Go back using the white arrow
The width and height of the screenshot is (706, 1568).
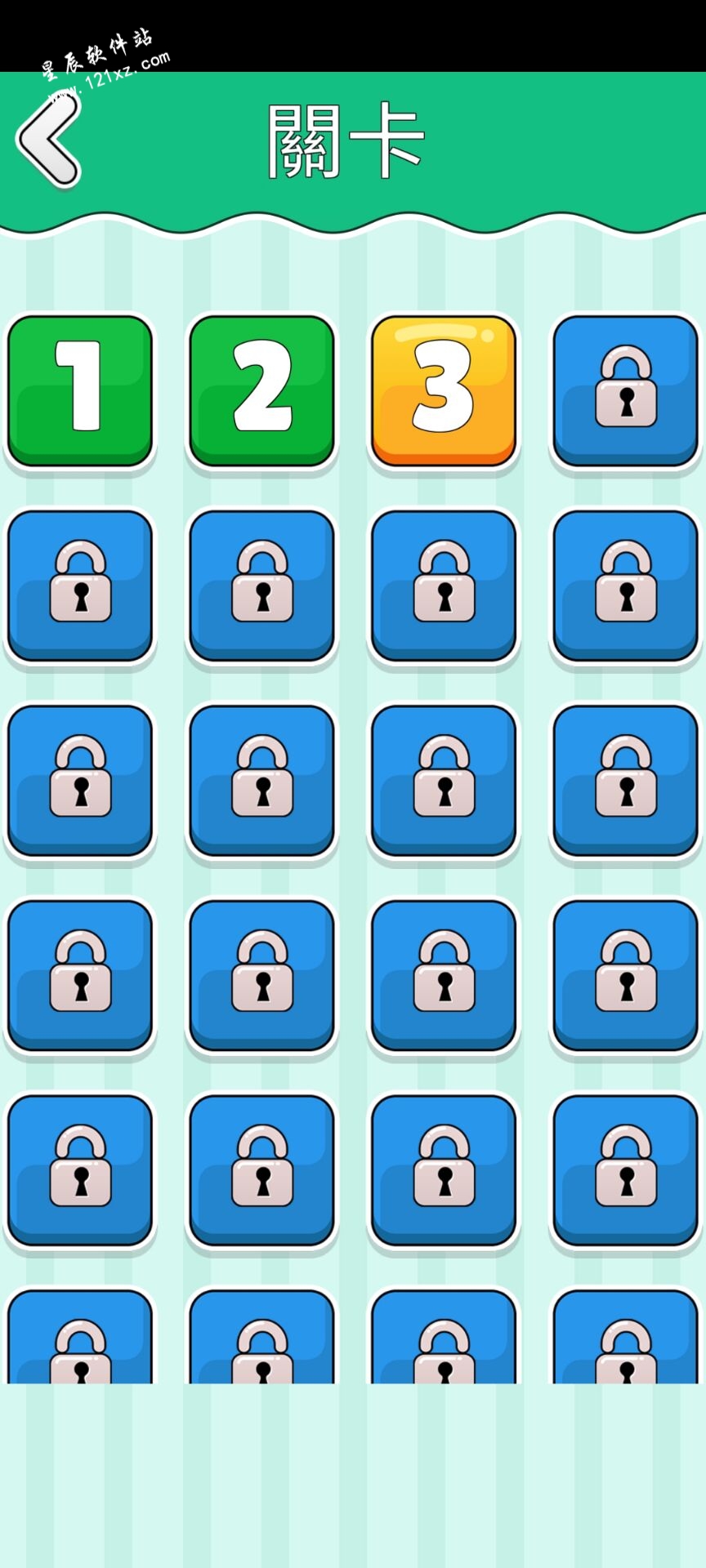49,140
